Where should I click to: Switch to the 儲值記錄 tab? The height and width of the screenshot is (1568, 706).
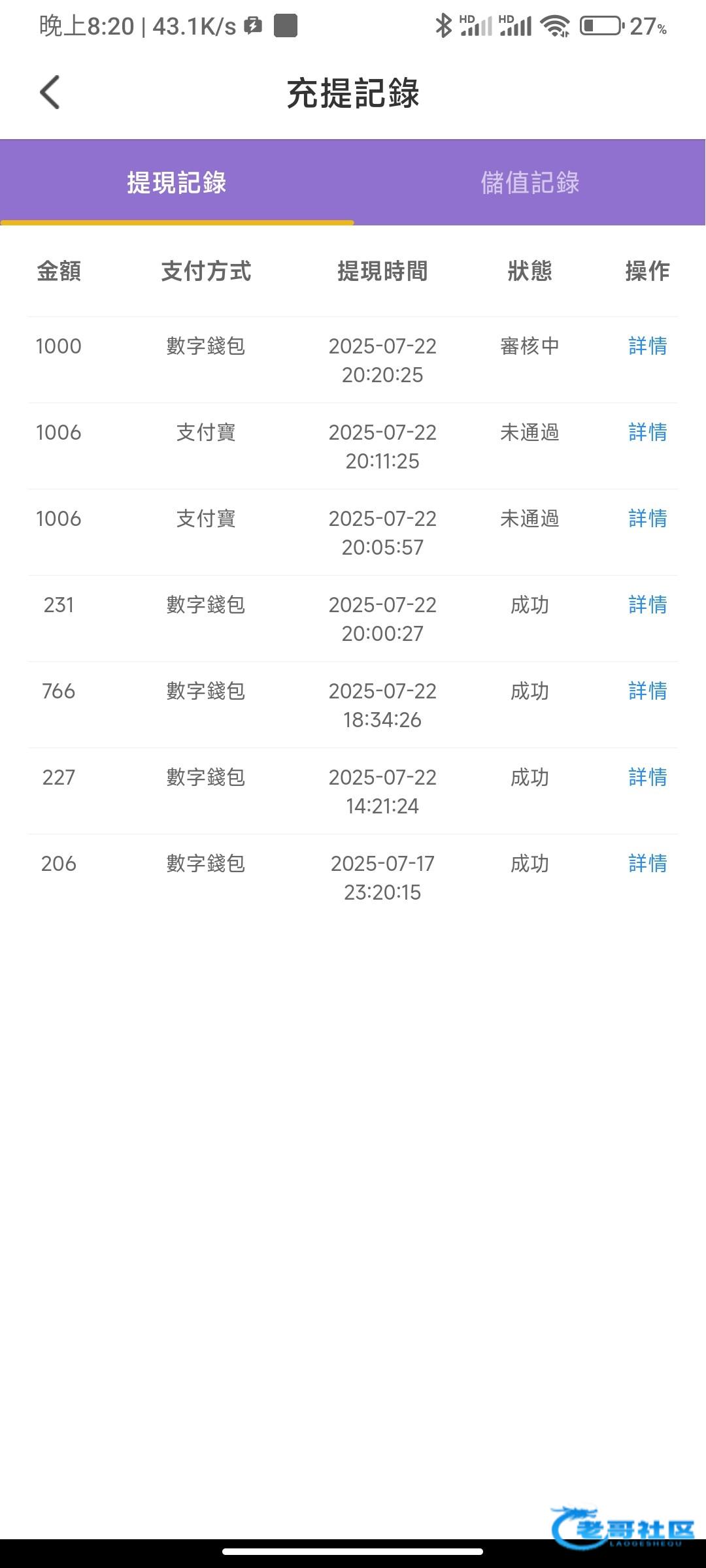[x=529, y=182]
